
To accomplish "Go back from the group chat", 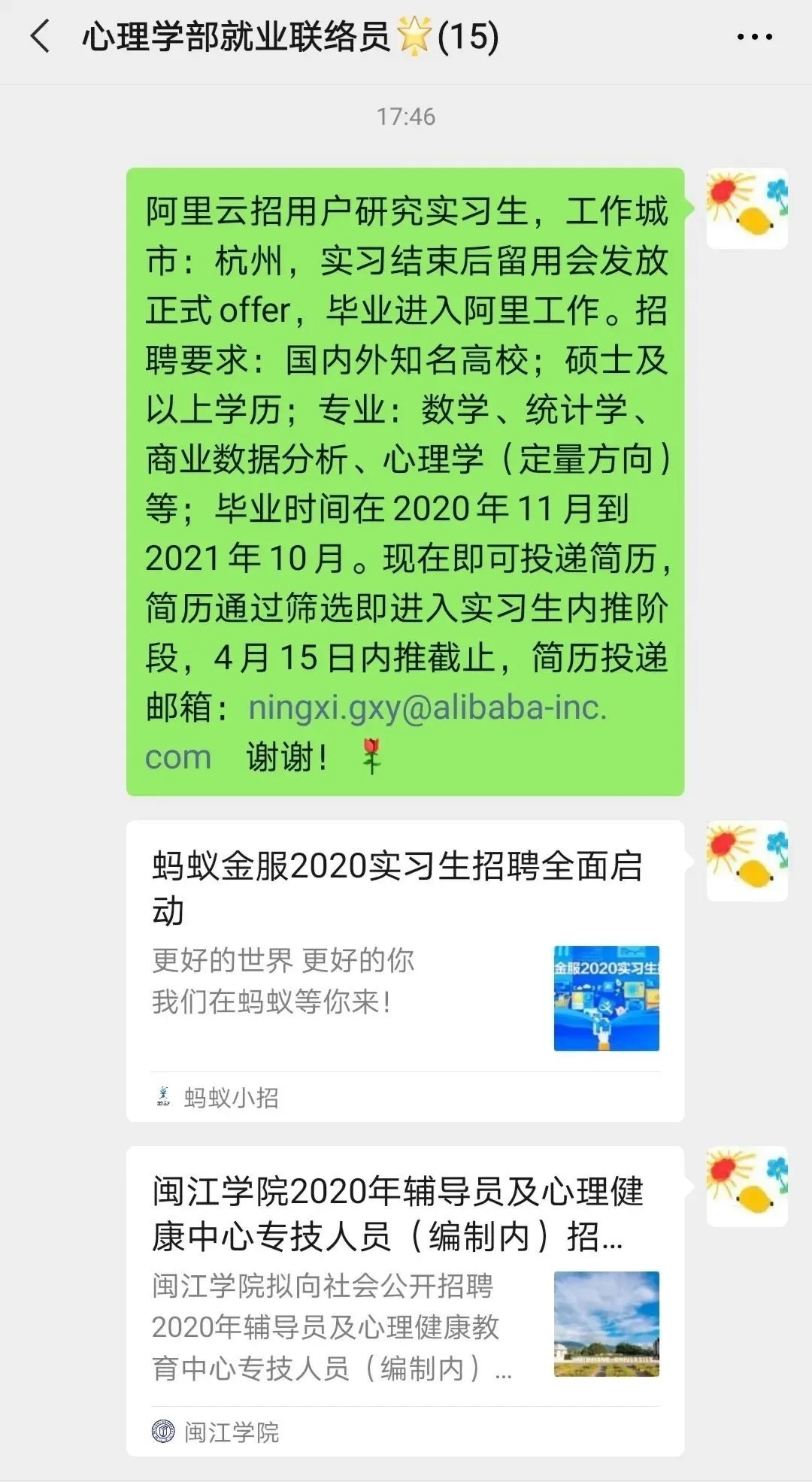I will pos(41,37).
